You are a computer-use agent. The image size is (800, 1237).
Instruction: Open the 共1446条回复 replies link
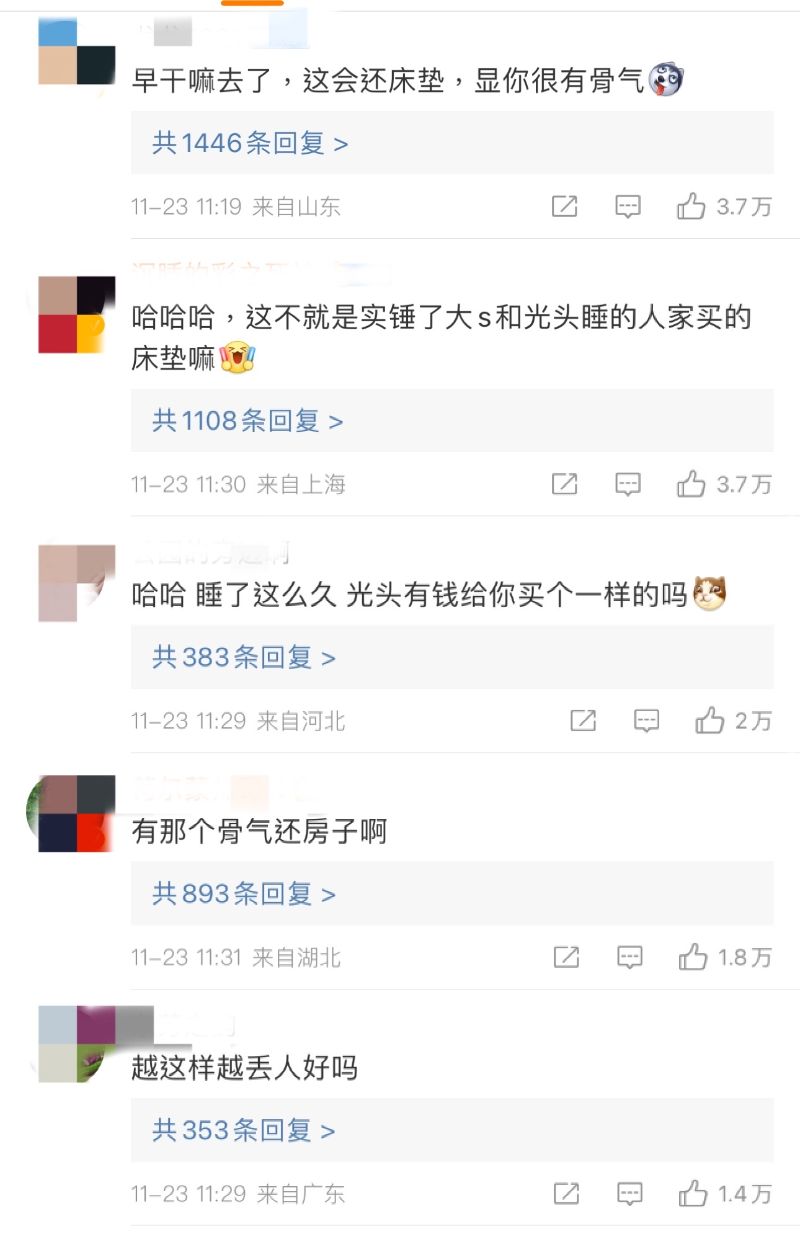pos(250,143)
